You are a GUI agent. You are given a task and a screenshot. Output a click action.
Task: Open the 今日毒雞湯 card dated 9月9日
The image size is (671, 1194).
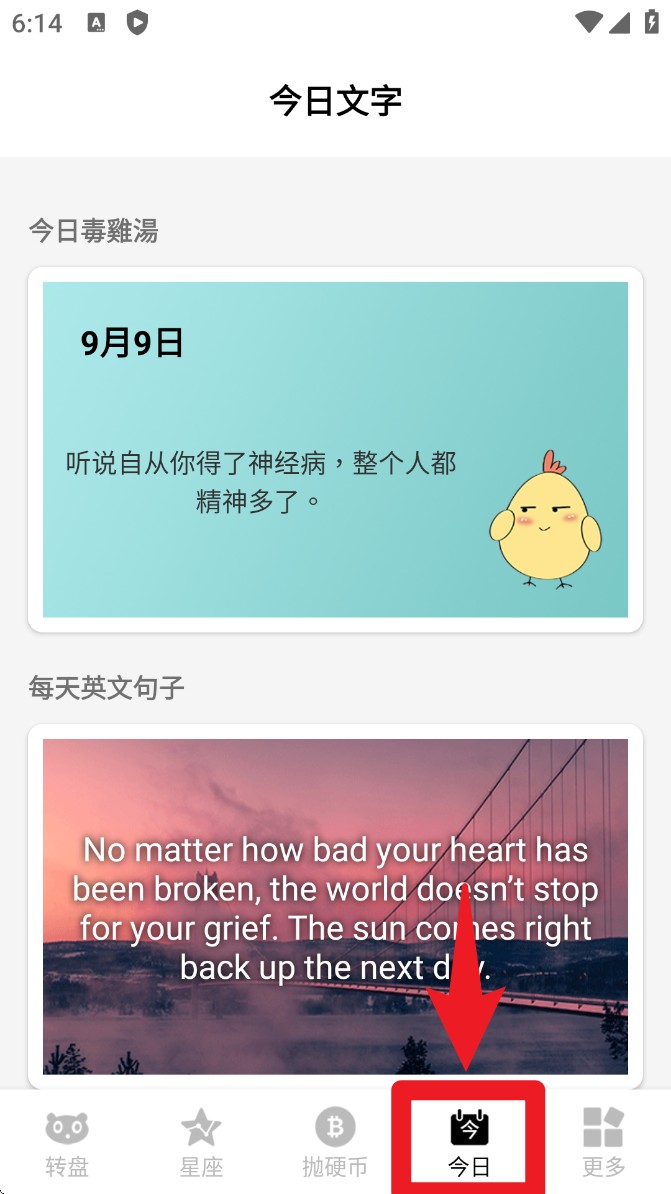pyautogui.click(x=335, y=449)
